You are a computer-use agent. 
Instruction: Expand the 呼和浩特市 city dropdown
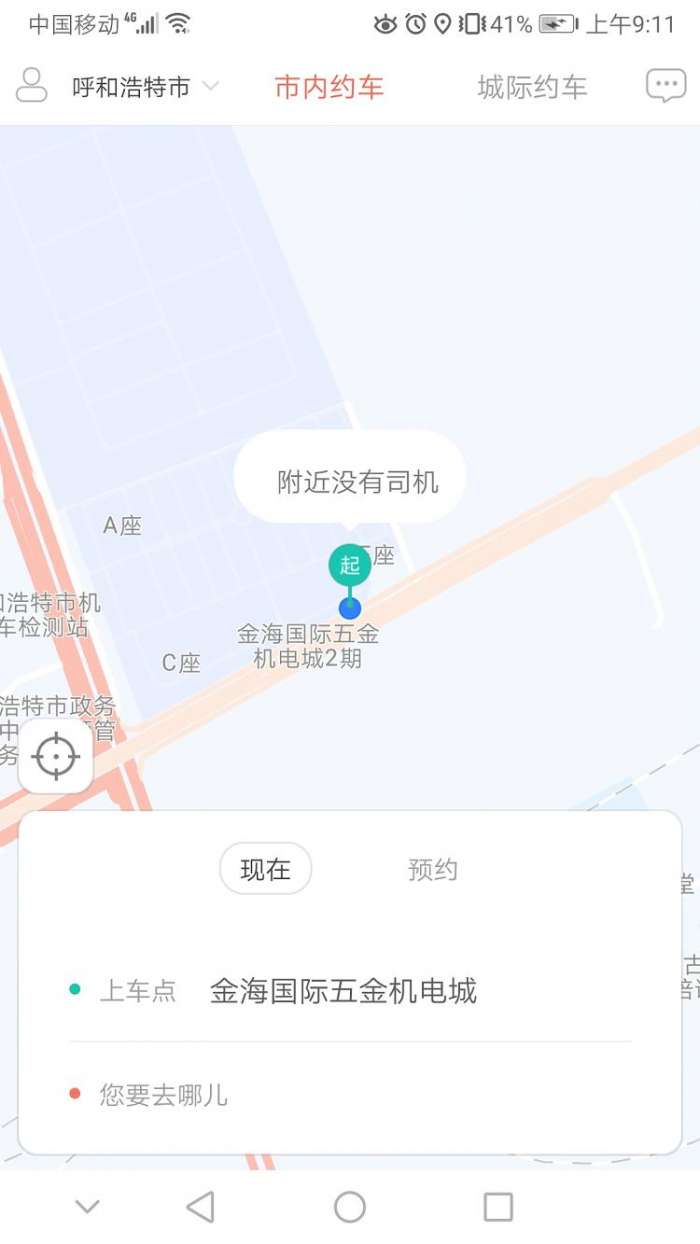144,88
